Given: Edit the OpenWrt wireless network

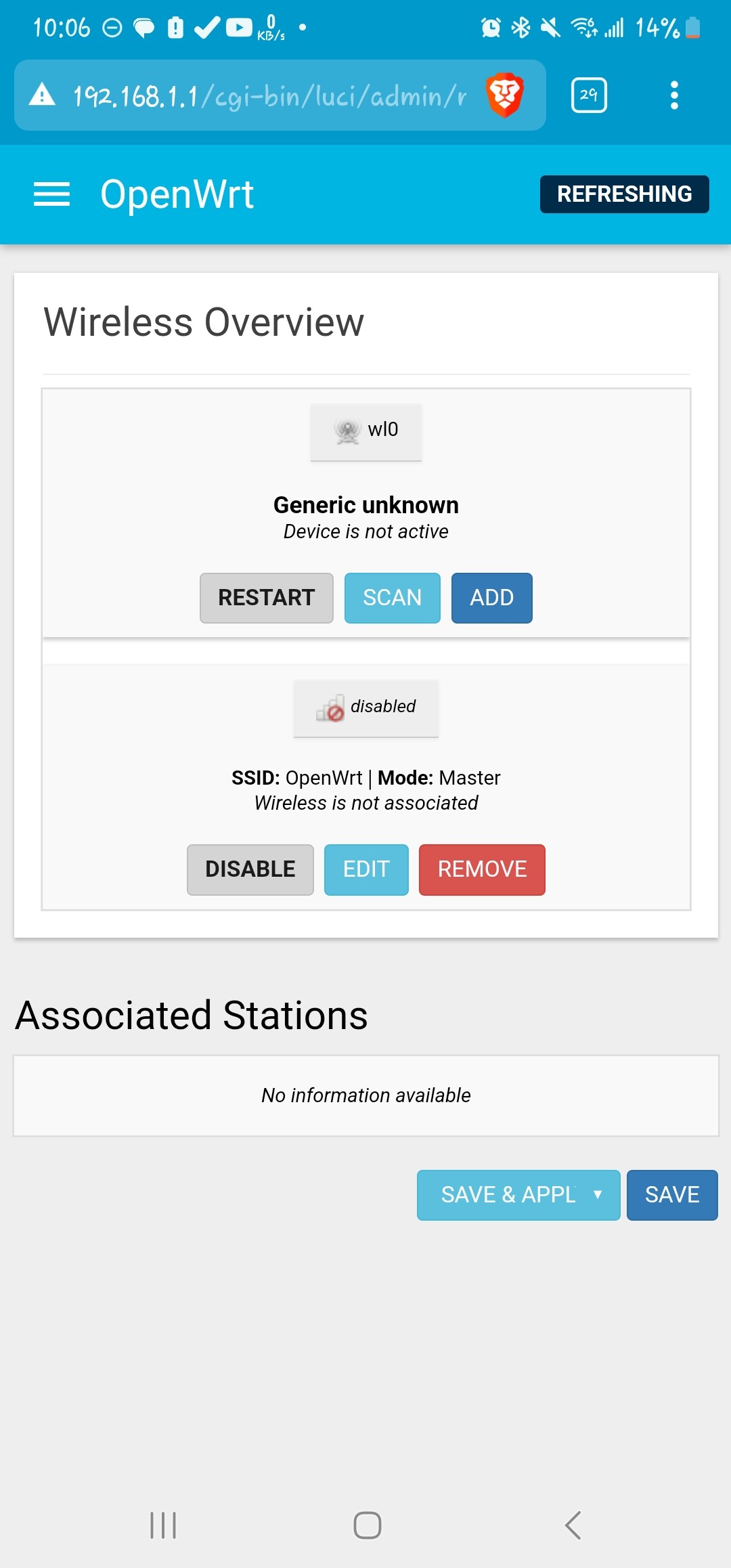Looking at the screenshot, I should [x=366, y=869].
